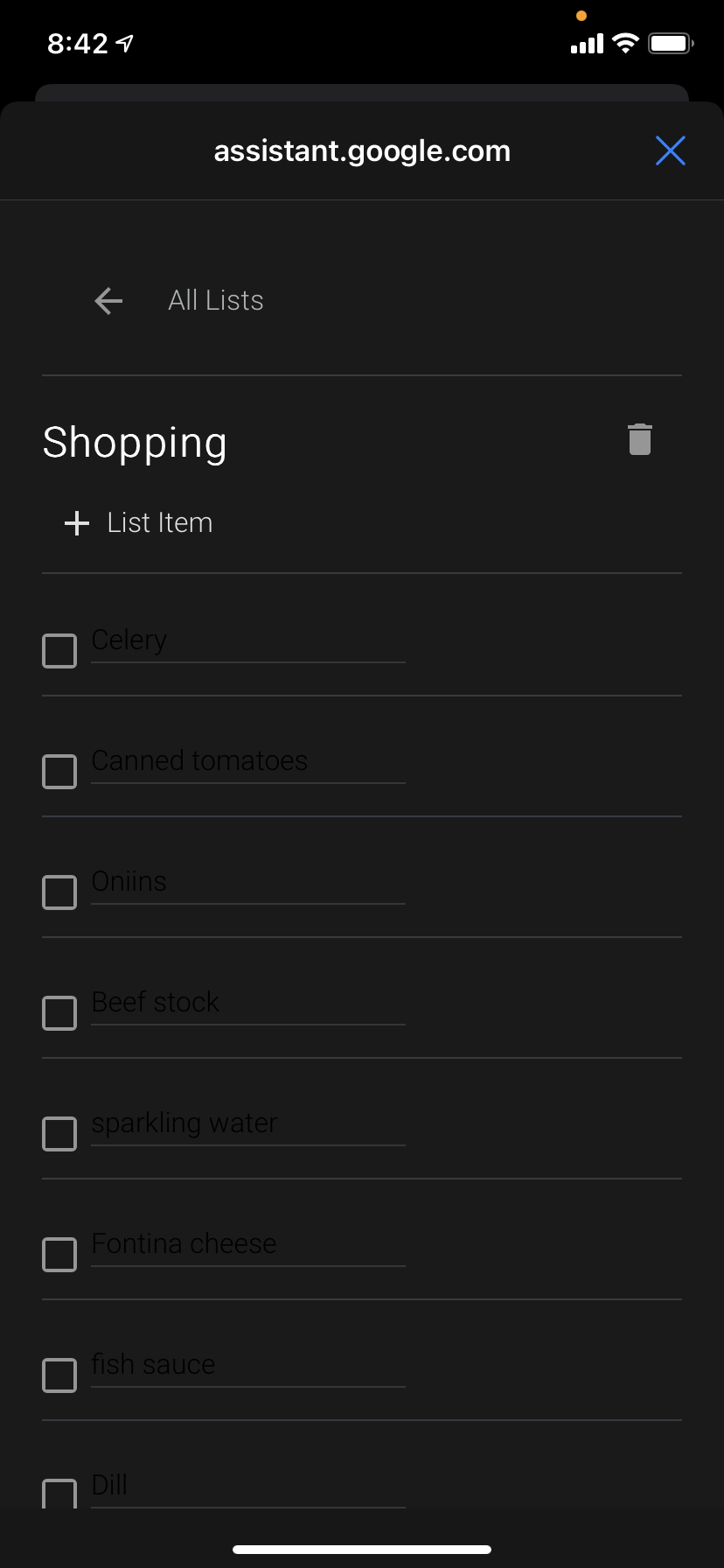The image size is (724, 1568).
Task: Tick the Dill checkbox
Action: click(59, 1493)
